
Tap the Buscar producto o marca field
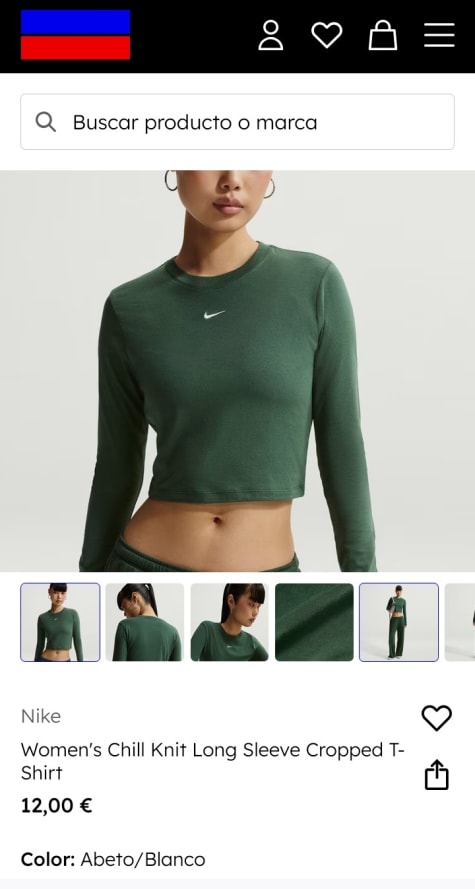(x=238, y=122)
